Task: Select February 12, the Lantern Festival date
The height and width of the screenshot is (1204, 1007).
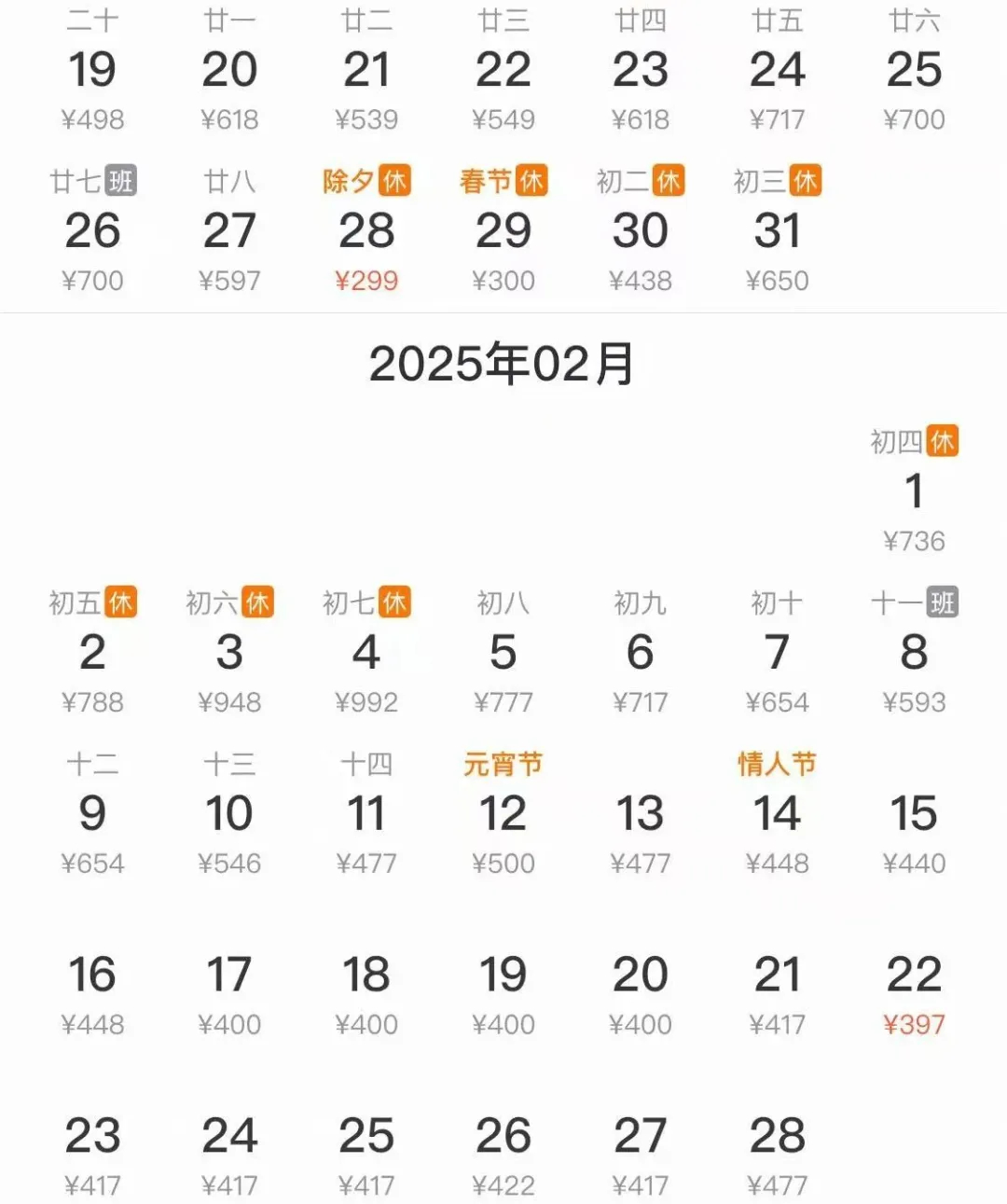Action: tap(504, 814)
